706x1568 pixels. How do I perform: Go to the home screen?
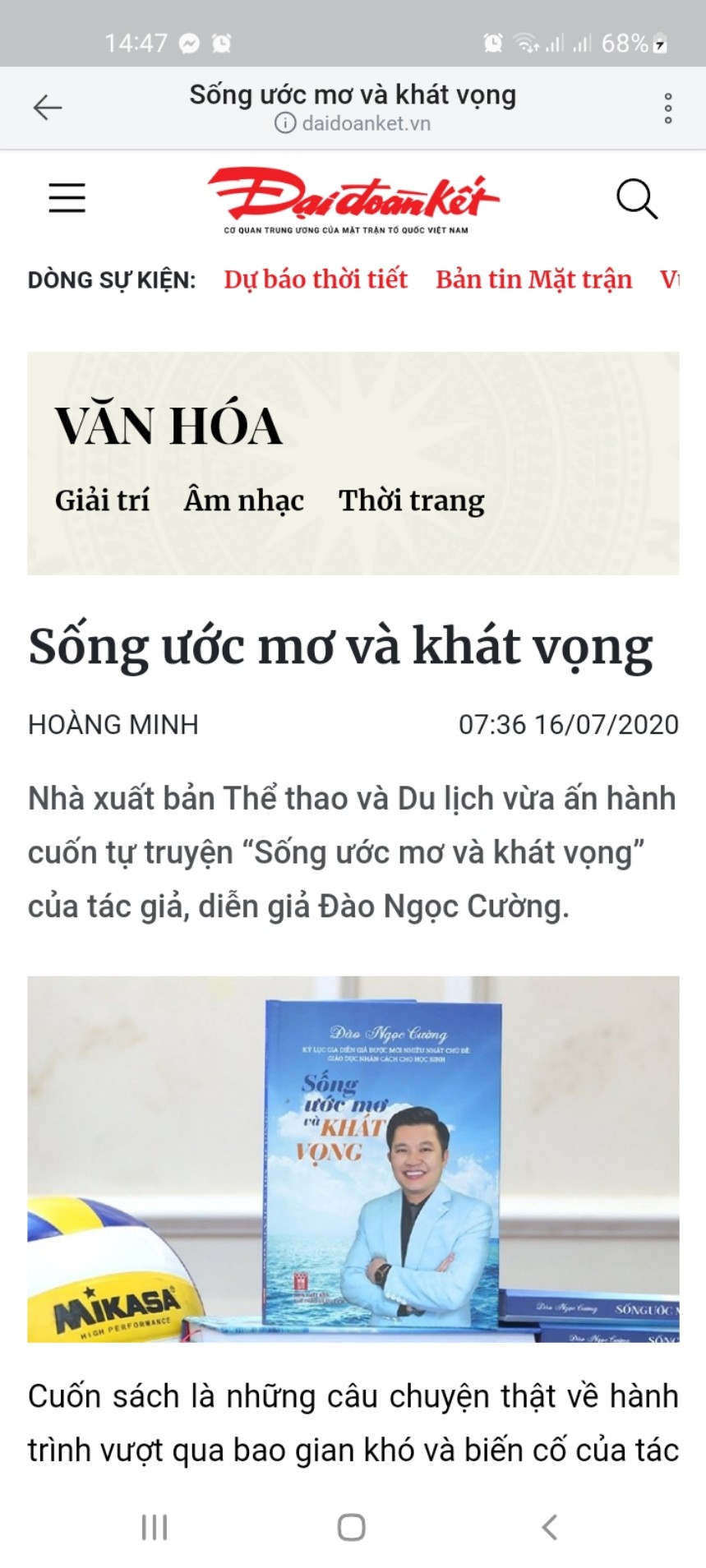[352, 1527]
